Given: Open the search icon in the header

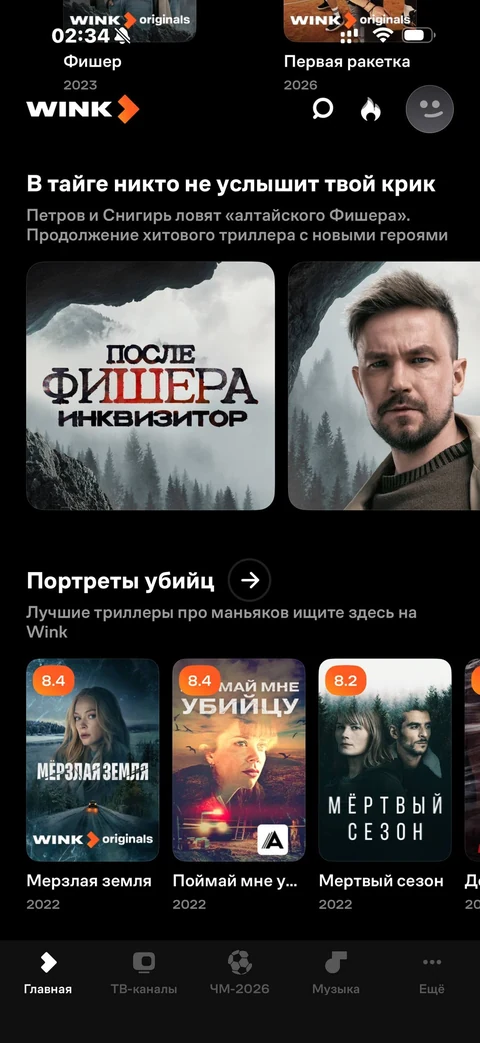Looking at the screenshot, I should point(322,109).
